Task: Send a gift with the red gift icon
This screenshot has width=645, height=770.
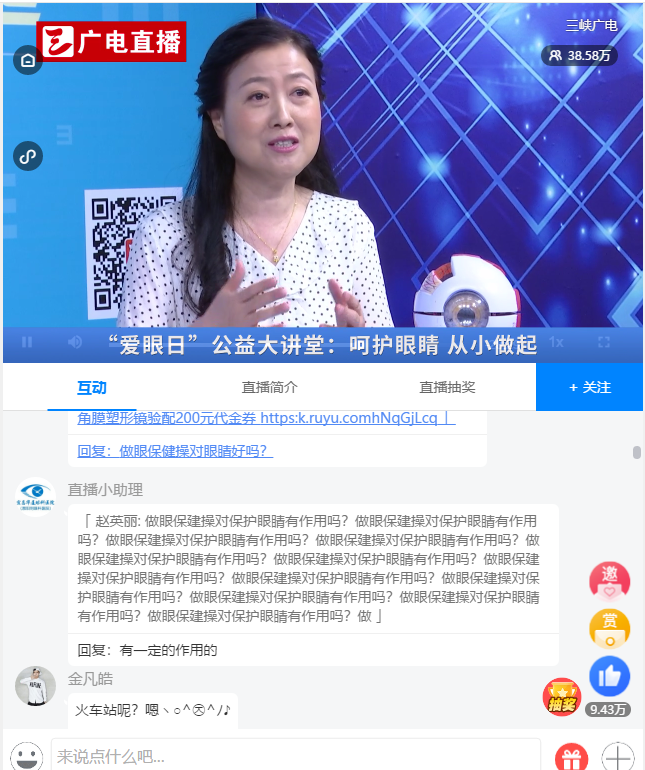Action: pyautogui.click(x=571, y=757)
